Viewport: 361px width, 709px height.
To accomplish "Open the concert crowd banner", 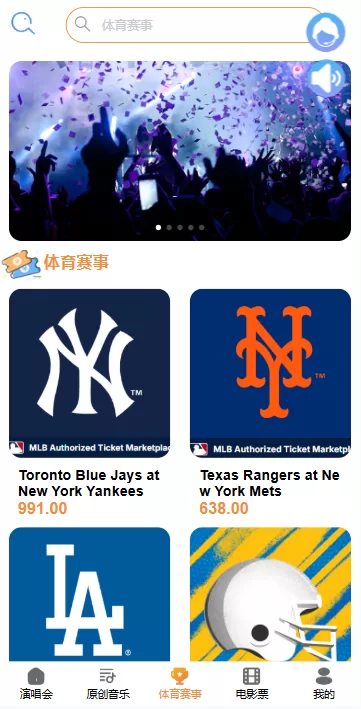I will pos(180,151).
